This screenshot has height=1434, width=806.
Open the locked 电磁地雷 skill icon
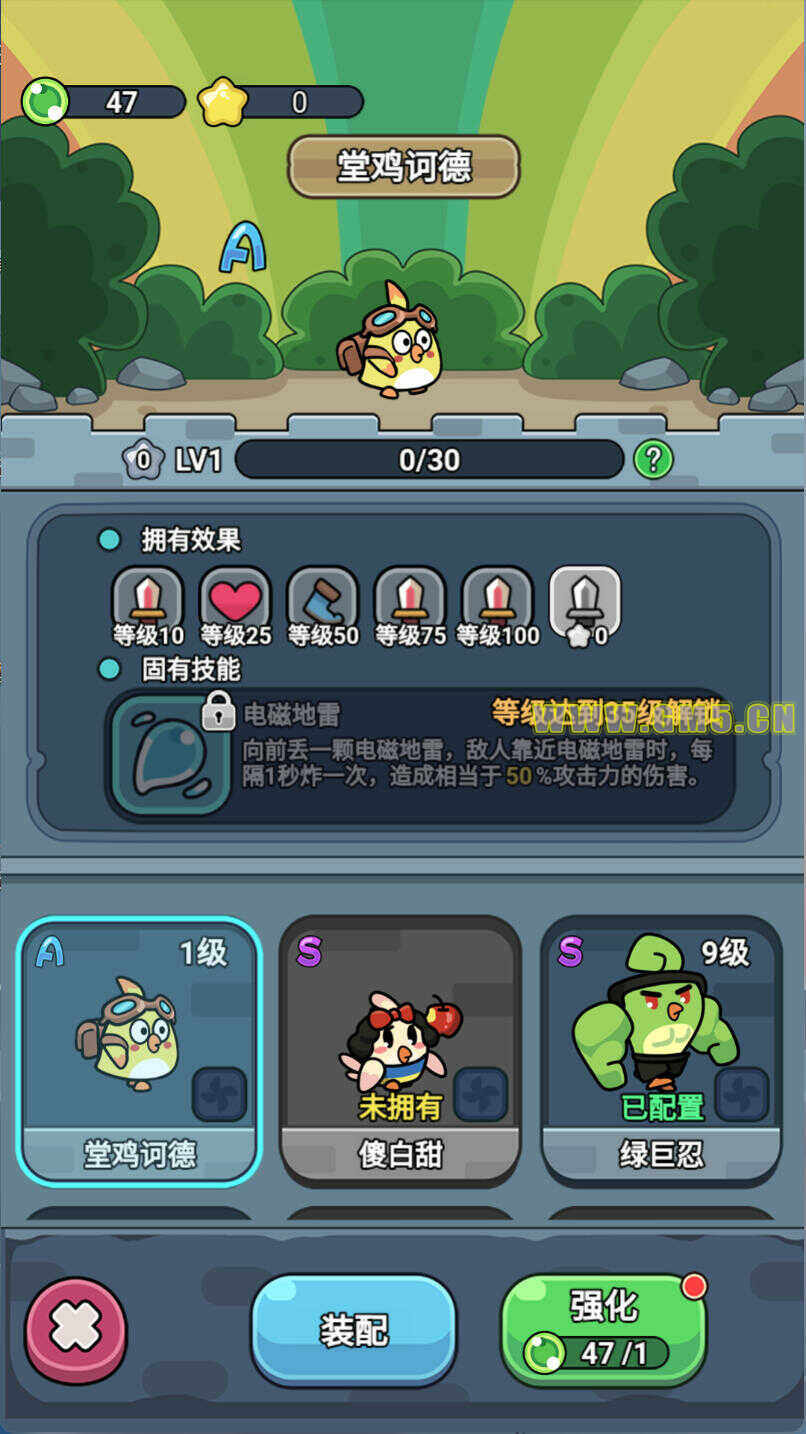[170, 753]
